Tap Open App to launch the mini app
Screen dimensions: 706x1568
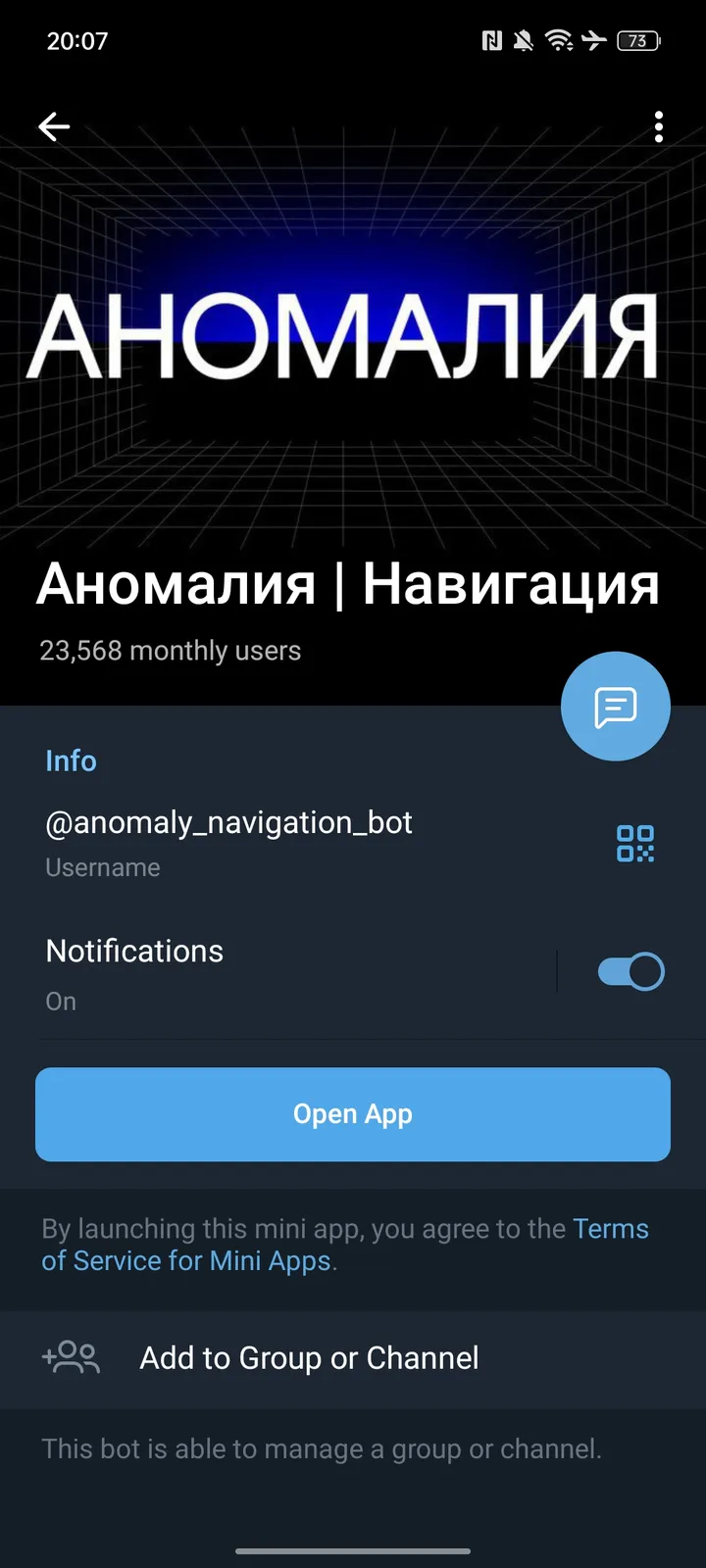coord(353,1114)
